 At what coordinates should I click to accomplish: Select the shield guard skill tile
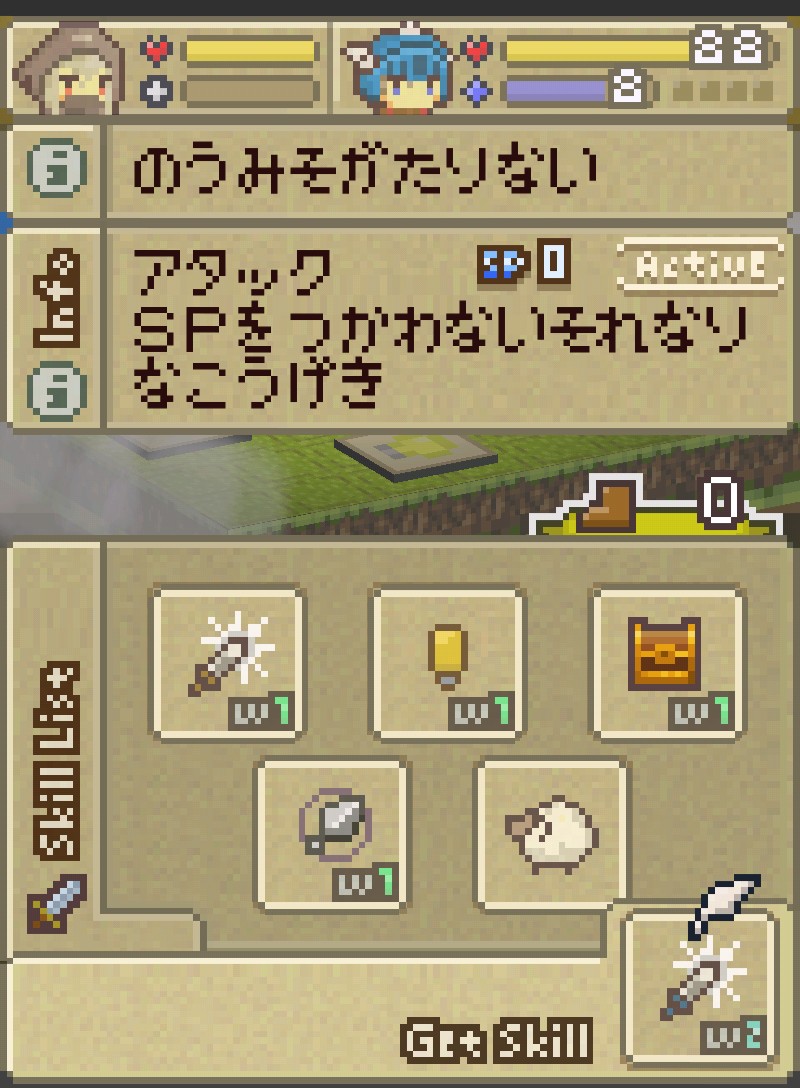tap(332, 833)
